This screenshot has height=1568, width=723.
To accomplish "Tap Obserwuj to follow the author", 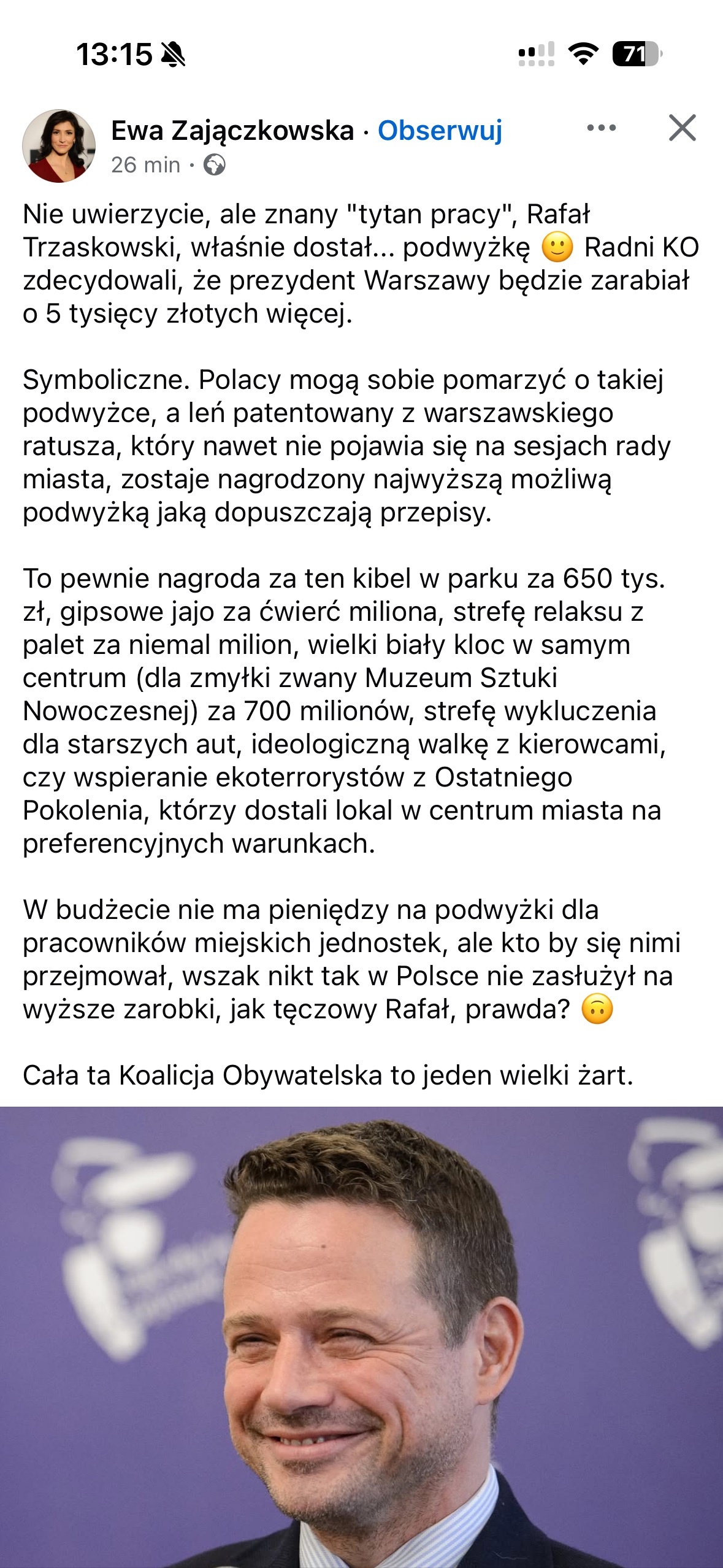I will pyautogui.click(x=440, y=131).
